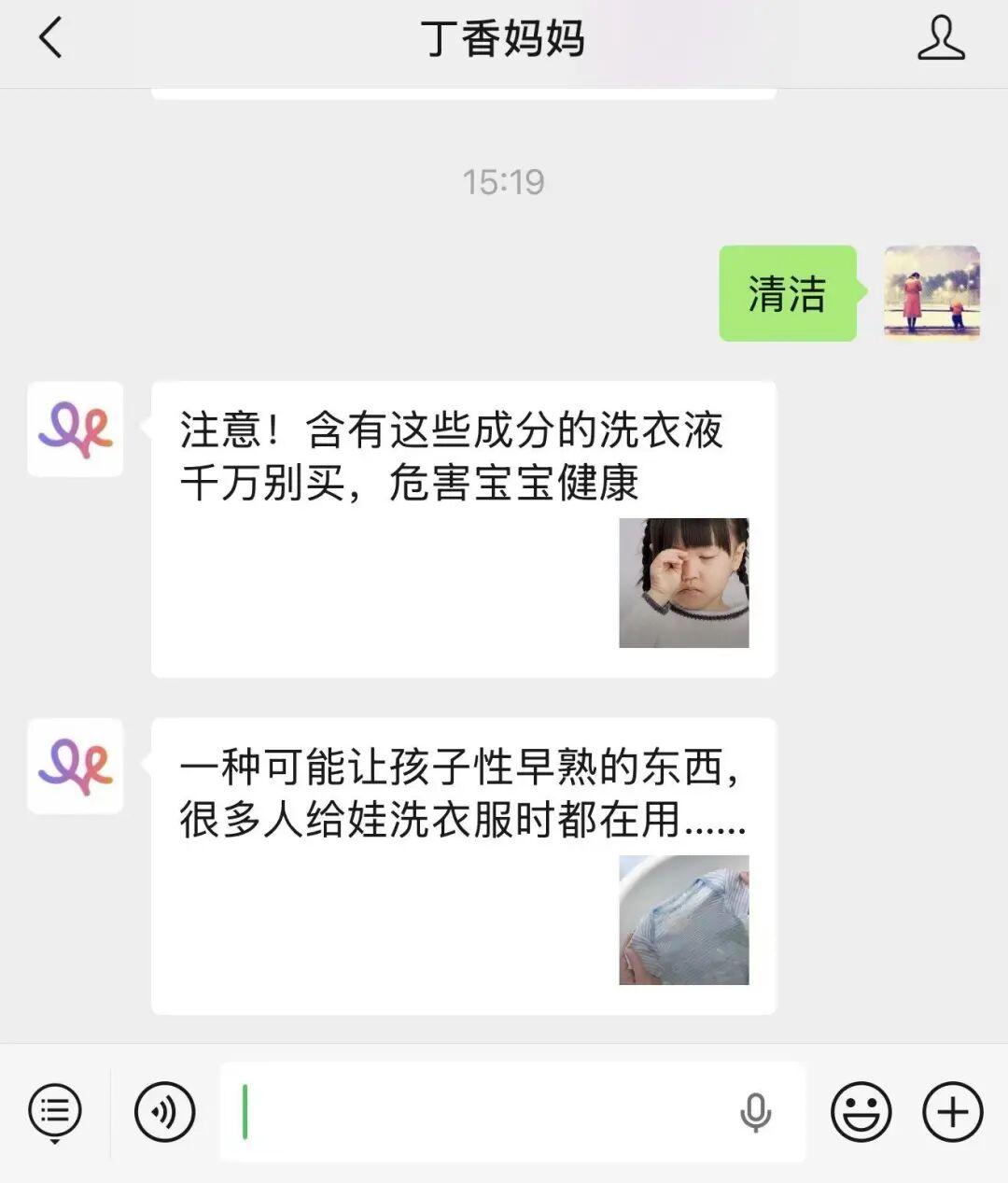Image resolution: width=1008 pixels, height=1183 pixels.
Task: Open the article about 洗衣液 ingredients
Action: tap(463, 528)
